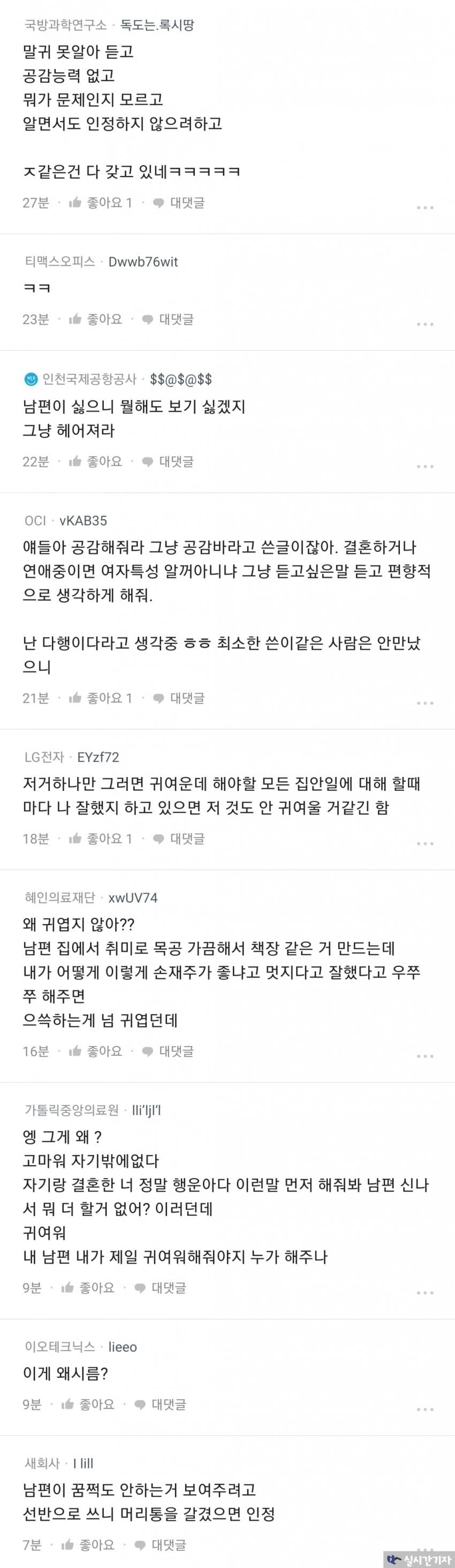
Task: Reply to xwUV74's comment
Action: [x=168, y=1051]
